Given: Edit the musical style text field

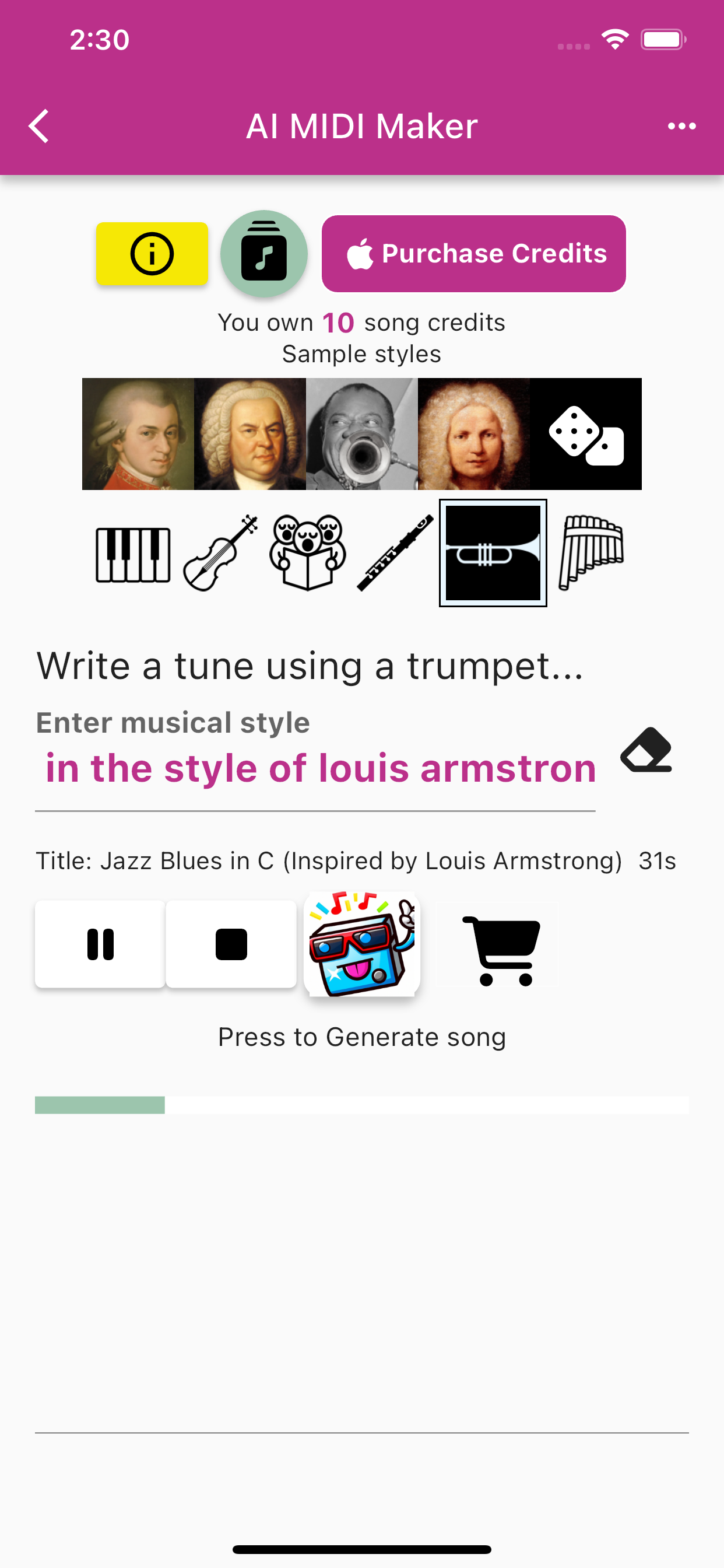Looking at the screenshot, I should click(x=315, y=769).
